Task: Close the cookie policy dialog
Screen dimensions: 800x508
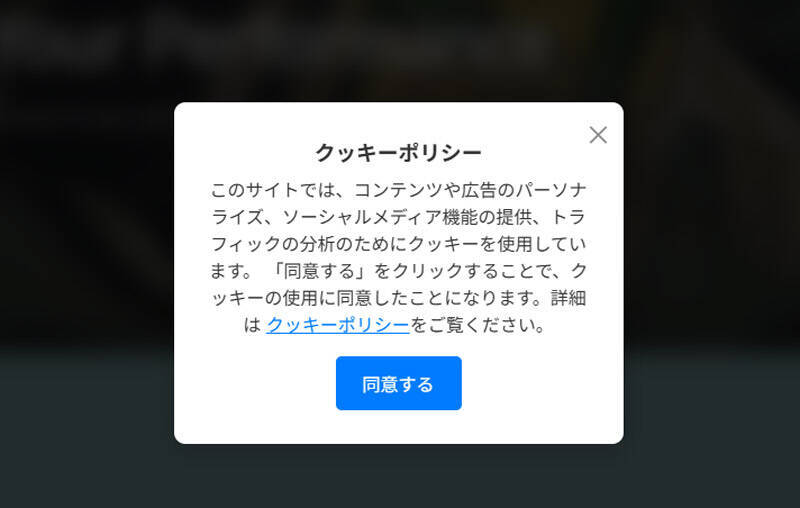Action: click(x=598, y=135)
